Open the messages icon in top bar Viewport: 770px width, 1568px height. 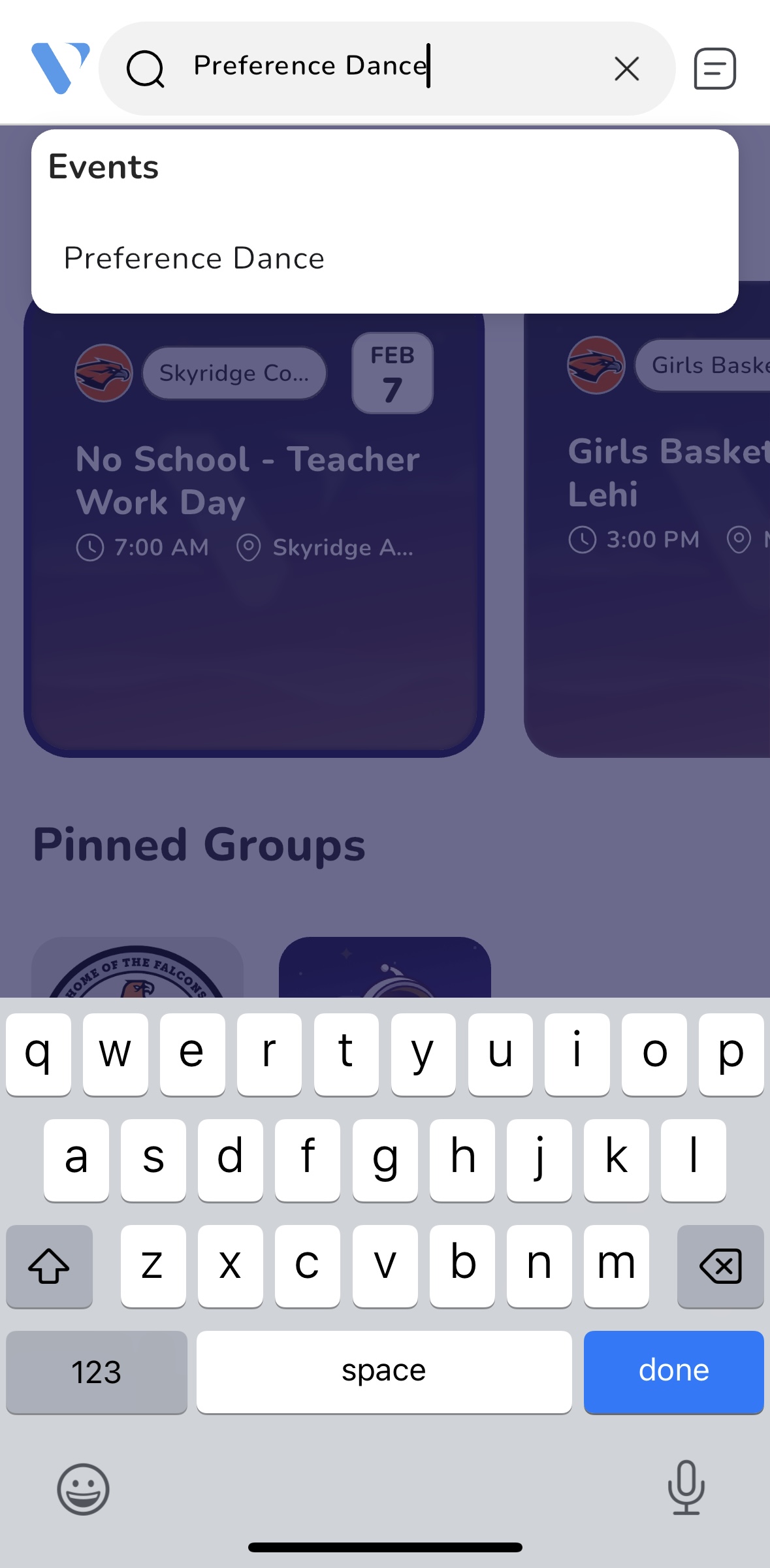(x=714, y=69)
